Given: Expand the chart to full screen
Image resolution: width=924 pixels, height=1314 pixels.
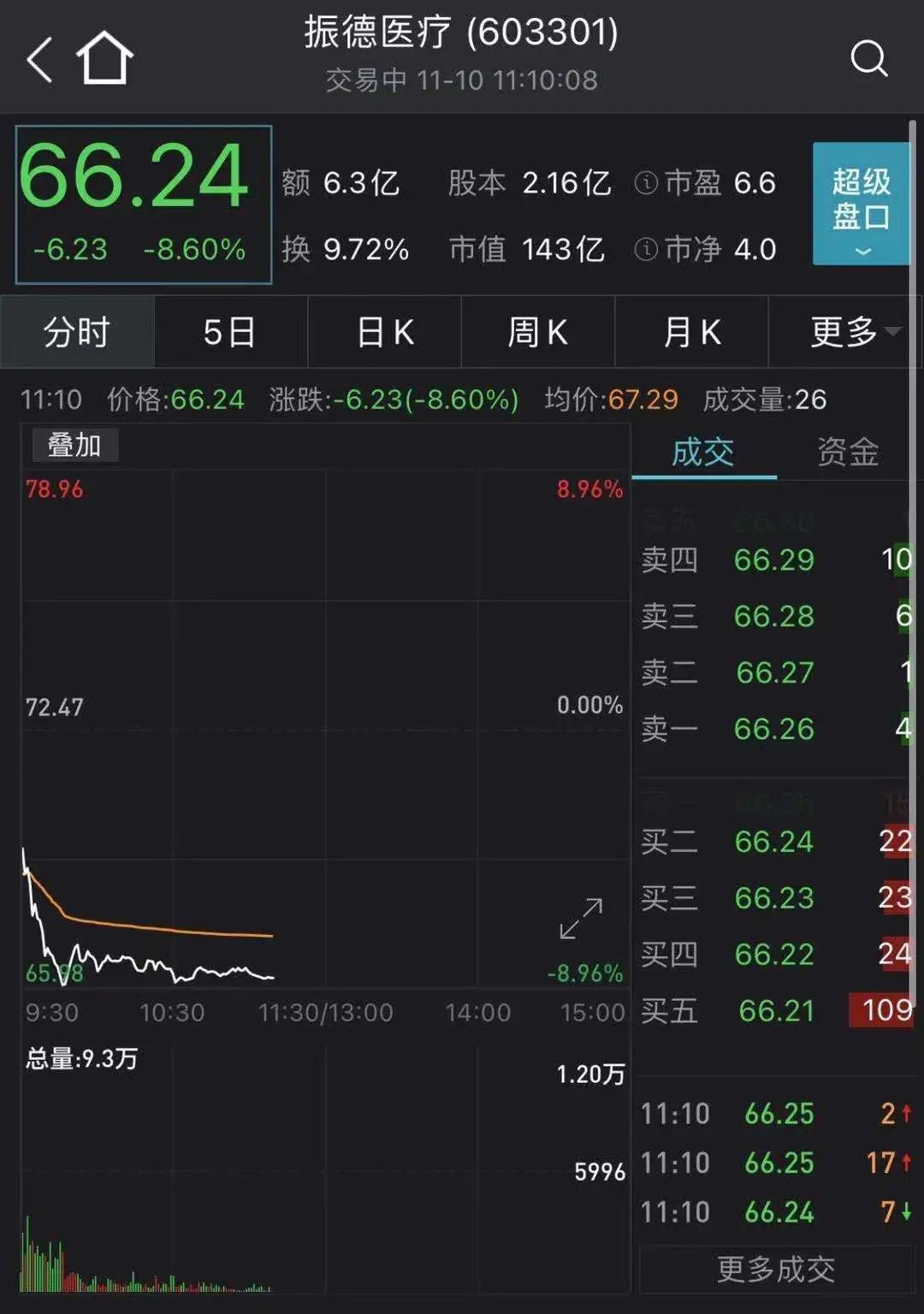Looking at the screenshot, I should (581, 918).
